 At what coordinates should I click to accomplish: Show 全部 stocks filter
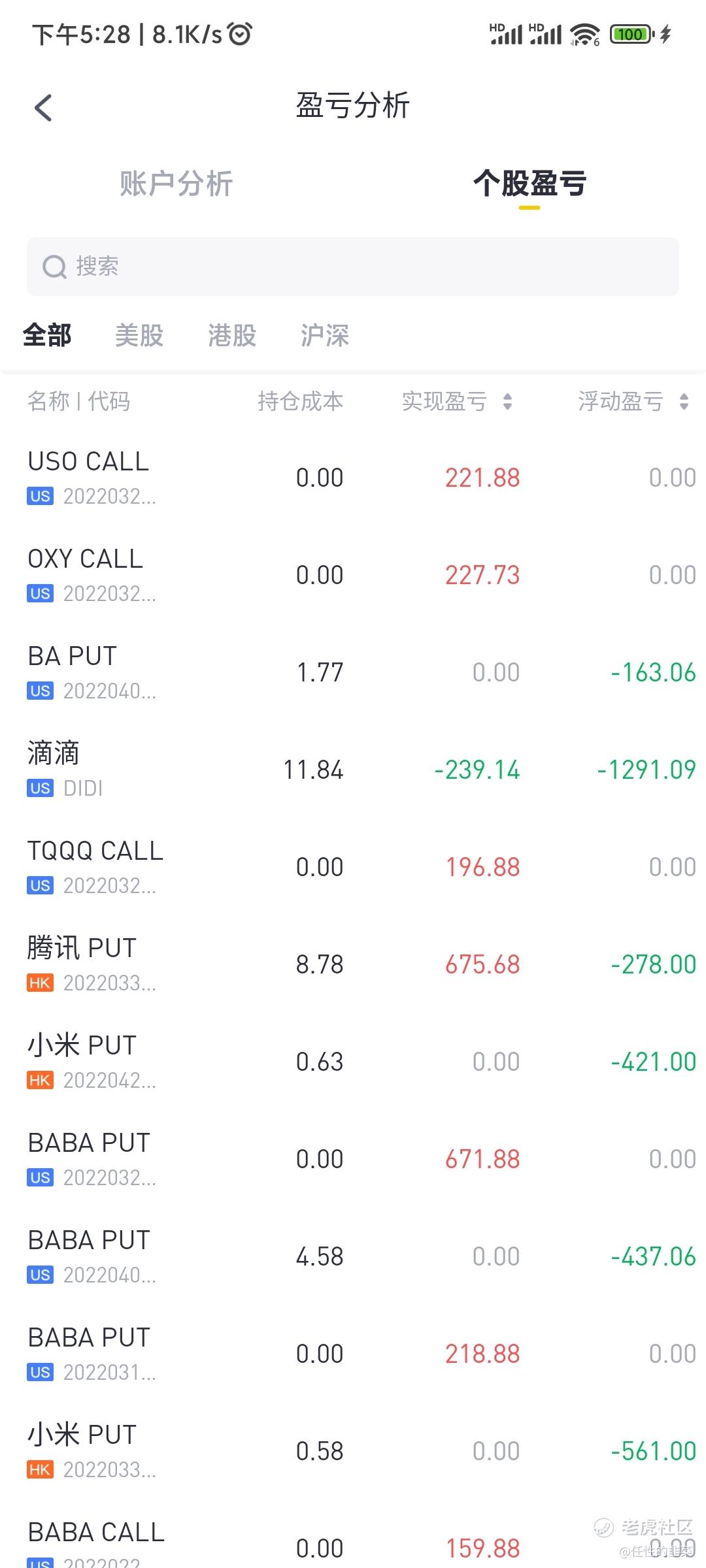(x=46, y=335)
